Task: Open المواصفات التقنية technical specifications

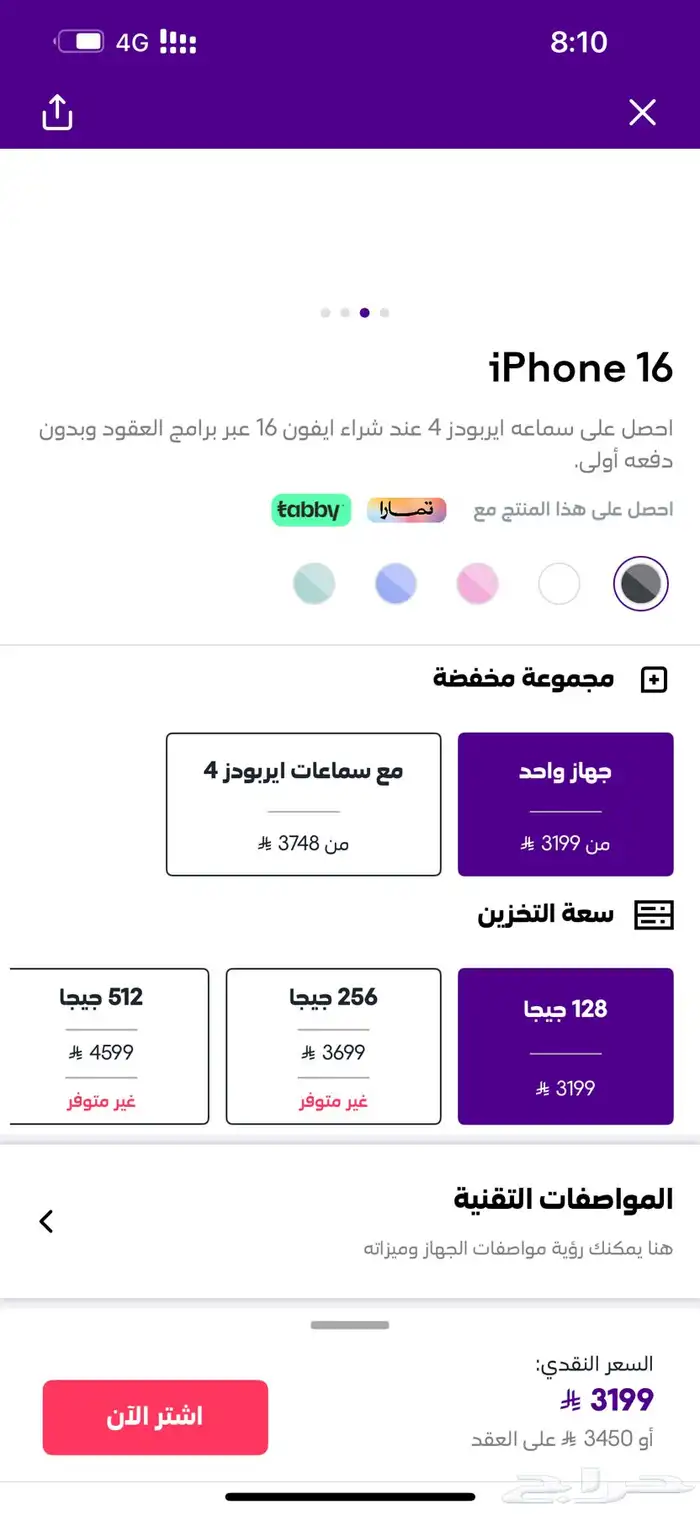Action: coord(350,1221)
